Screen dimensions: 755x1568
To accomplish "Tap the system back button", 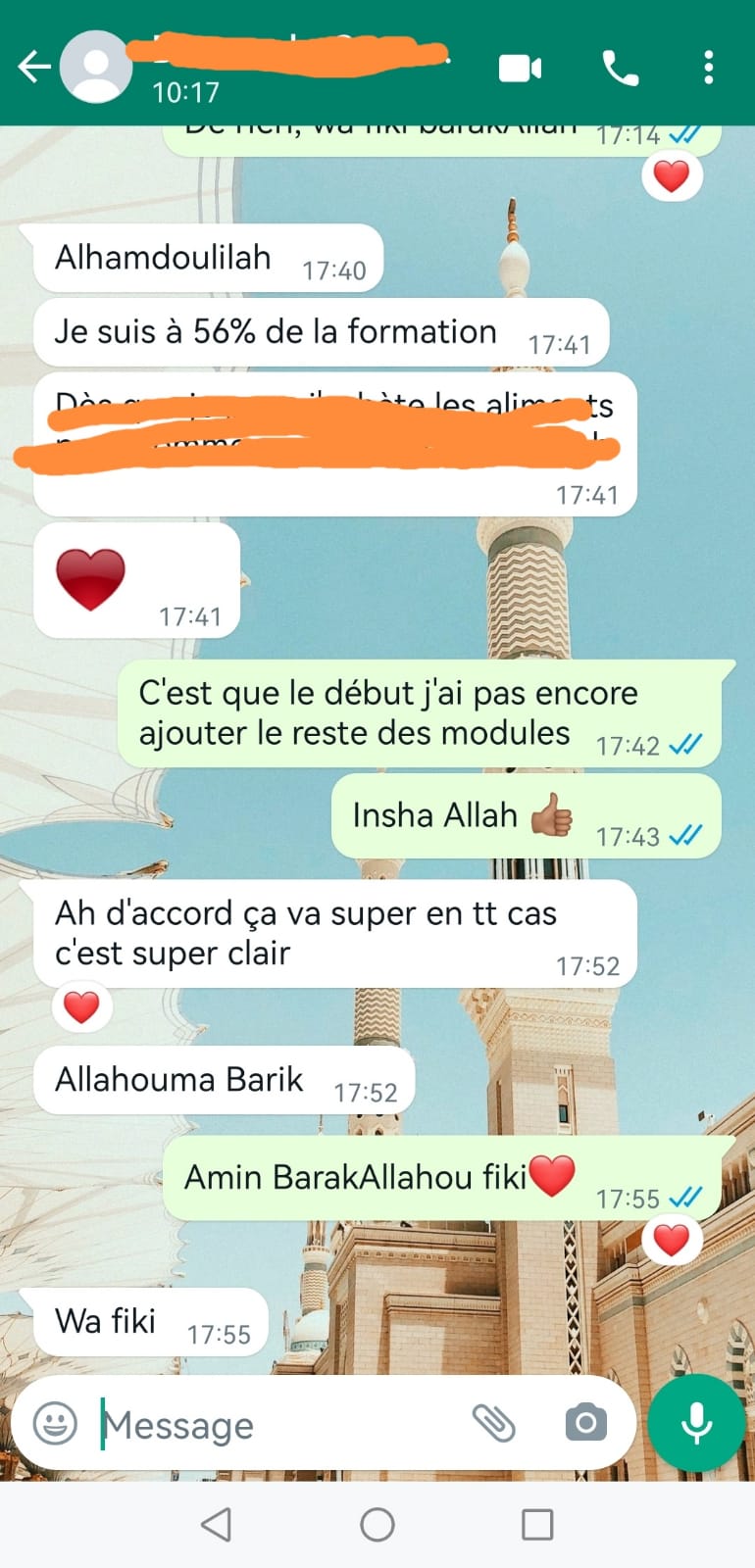I will pos(216,1525).
